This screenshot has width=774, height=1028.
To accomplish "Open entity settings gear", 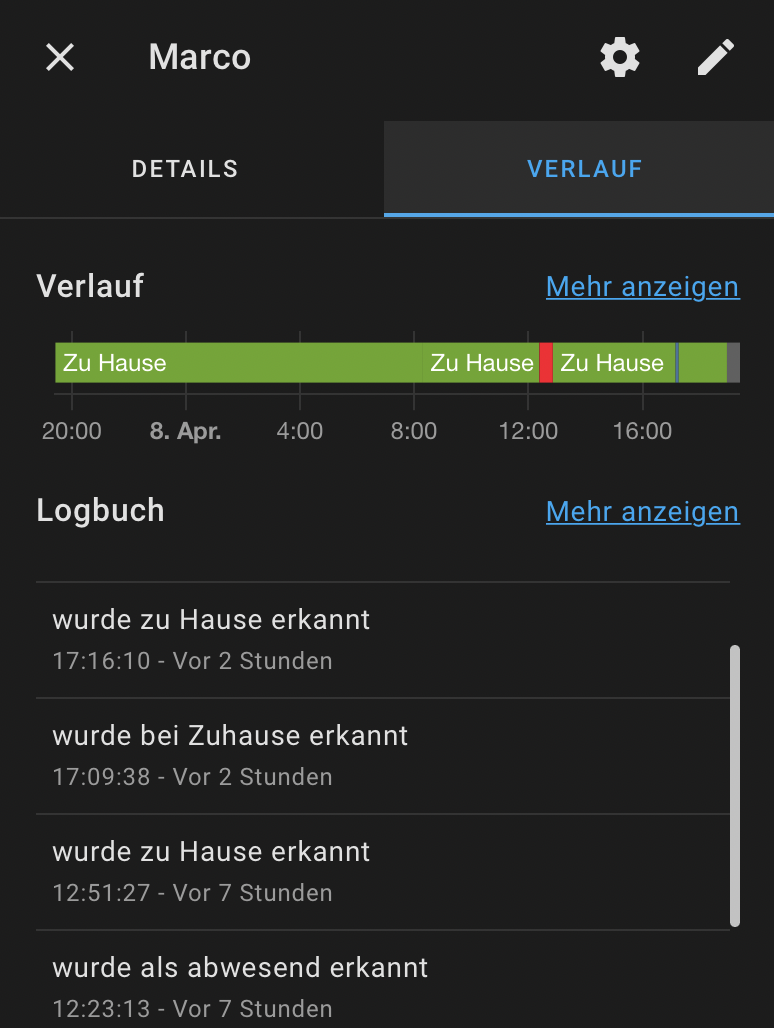I will point(620,57).
